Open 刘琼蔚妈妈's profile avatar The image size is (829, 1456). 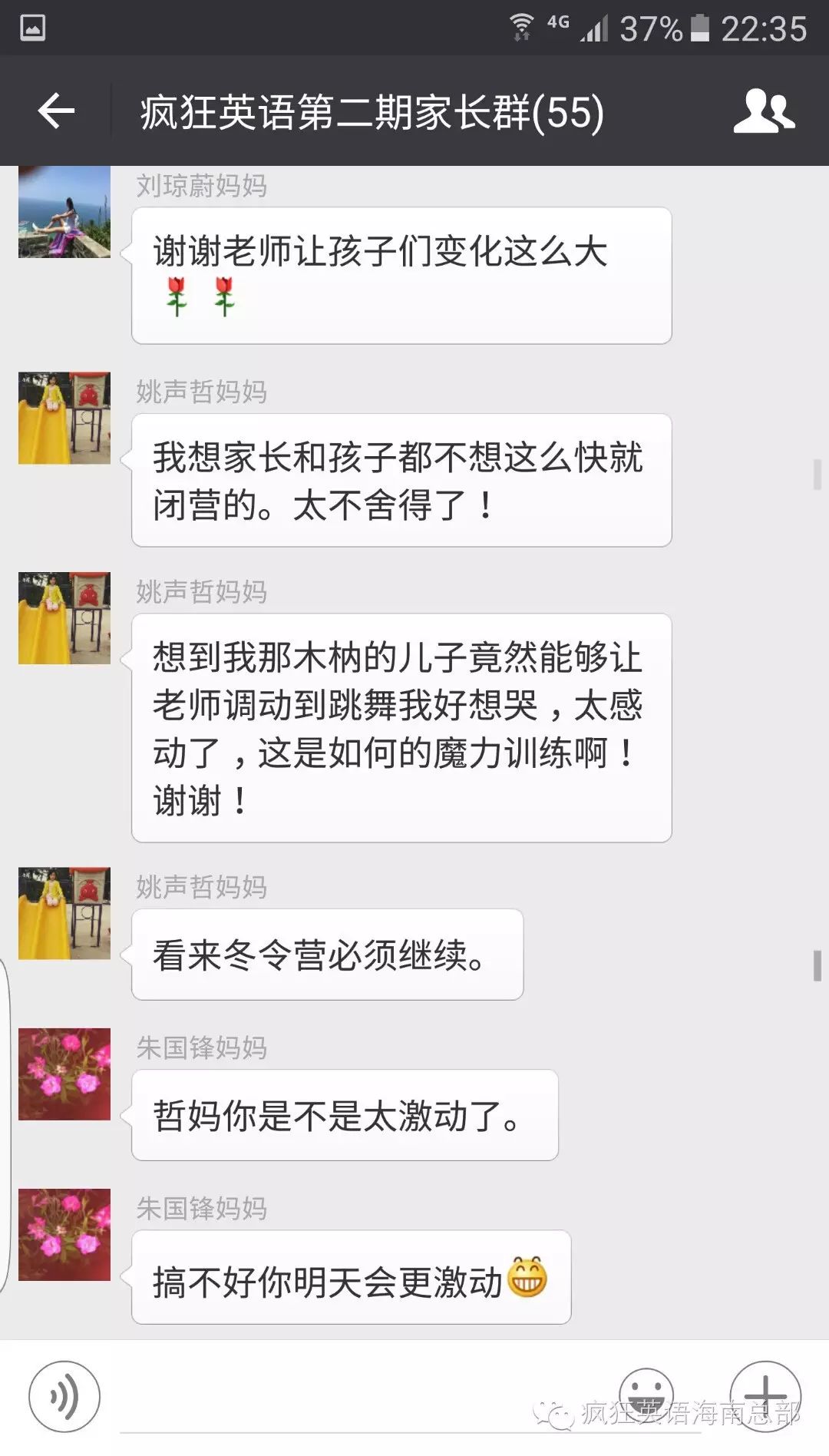pos(64,213)
